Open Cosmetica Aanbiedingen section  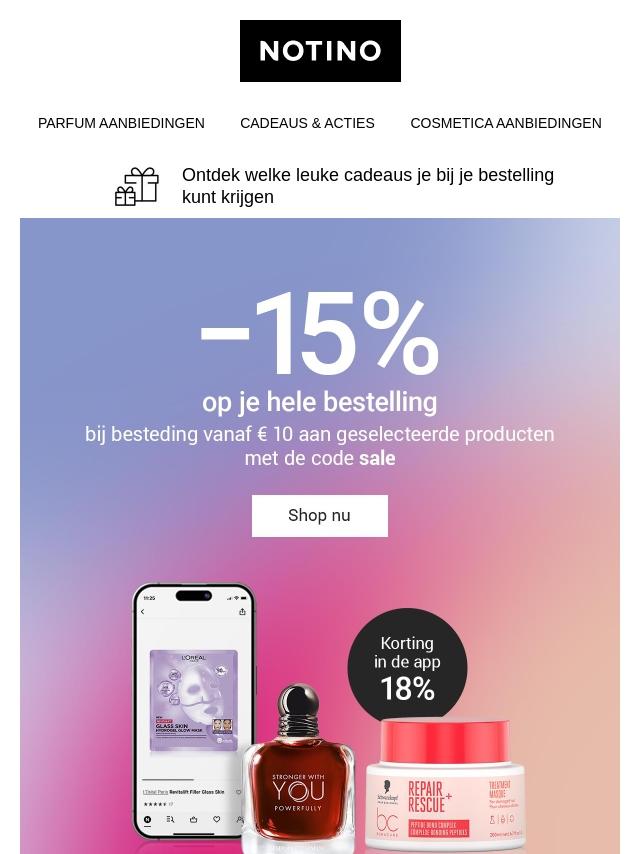[506, 123]
